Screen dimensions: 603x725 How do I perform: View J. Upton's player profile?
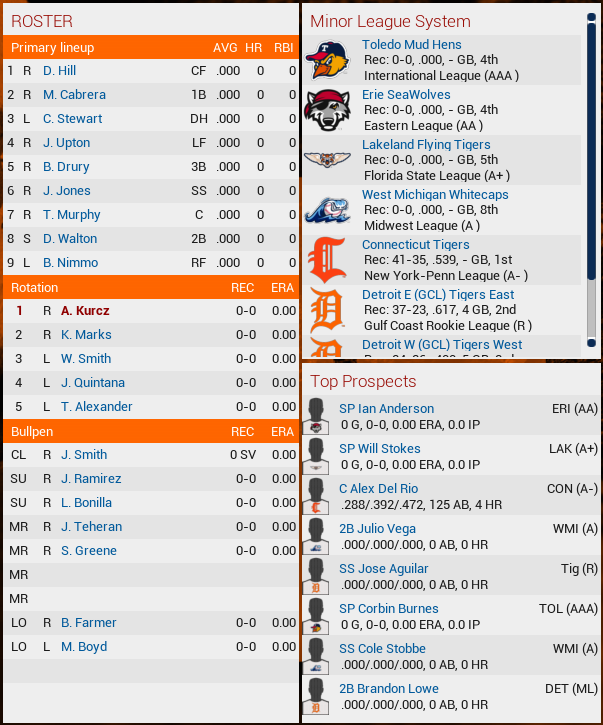pyautogui.click(x=66, y=143)
